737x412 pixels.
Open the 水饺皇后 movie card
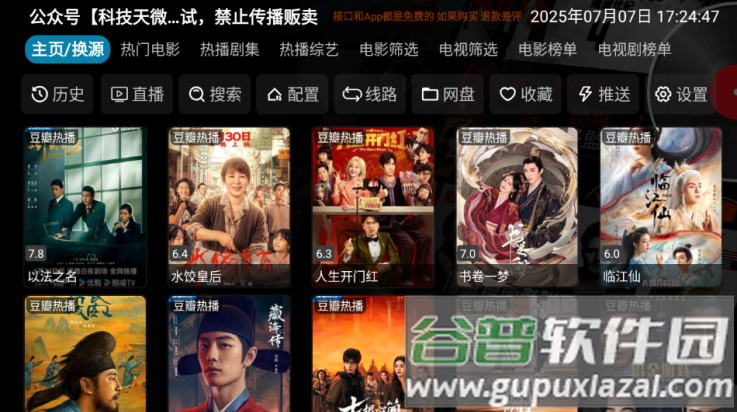point(229,207)
